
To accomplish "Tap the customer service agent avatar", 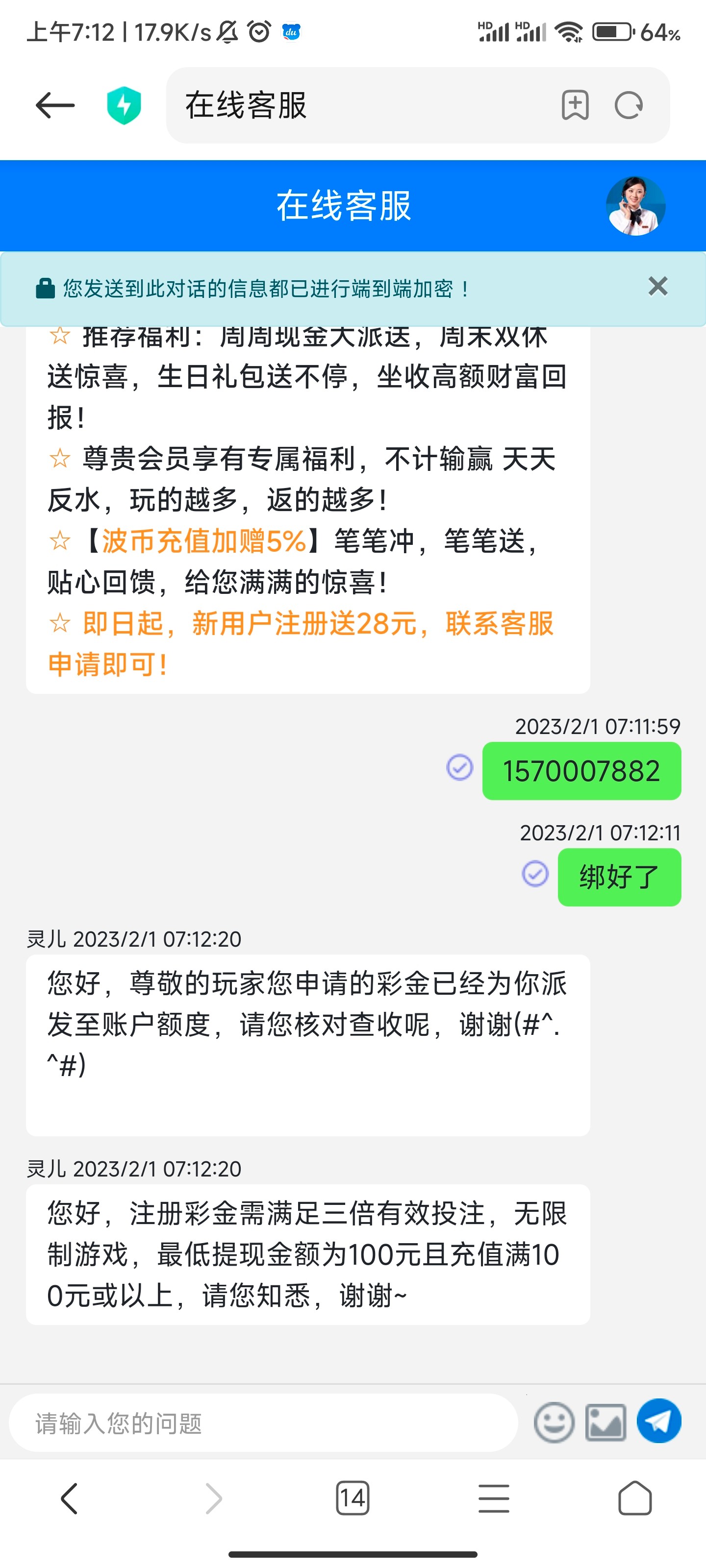I will [x=635, y=206].
